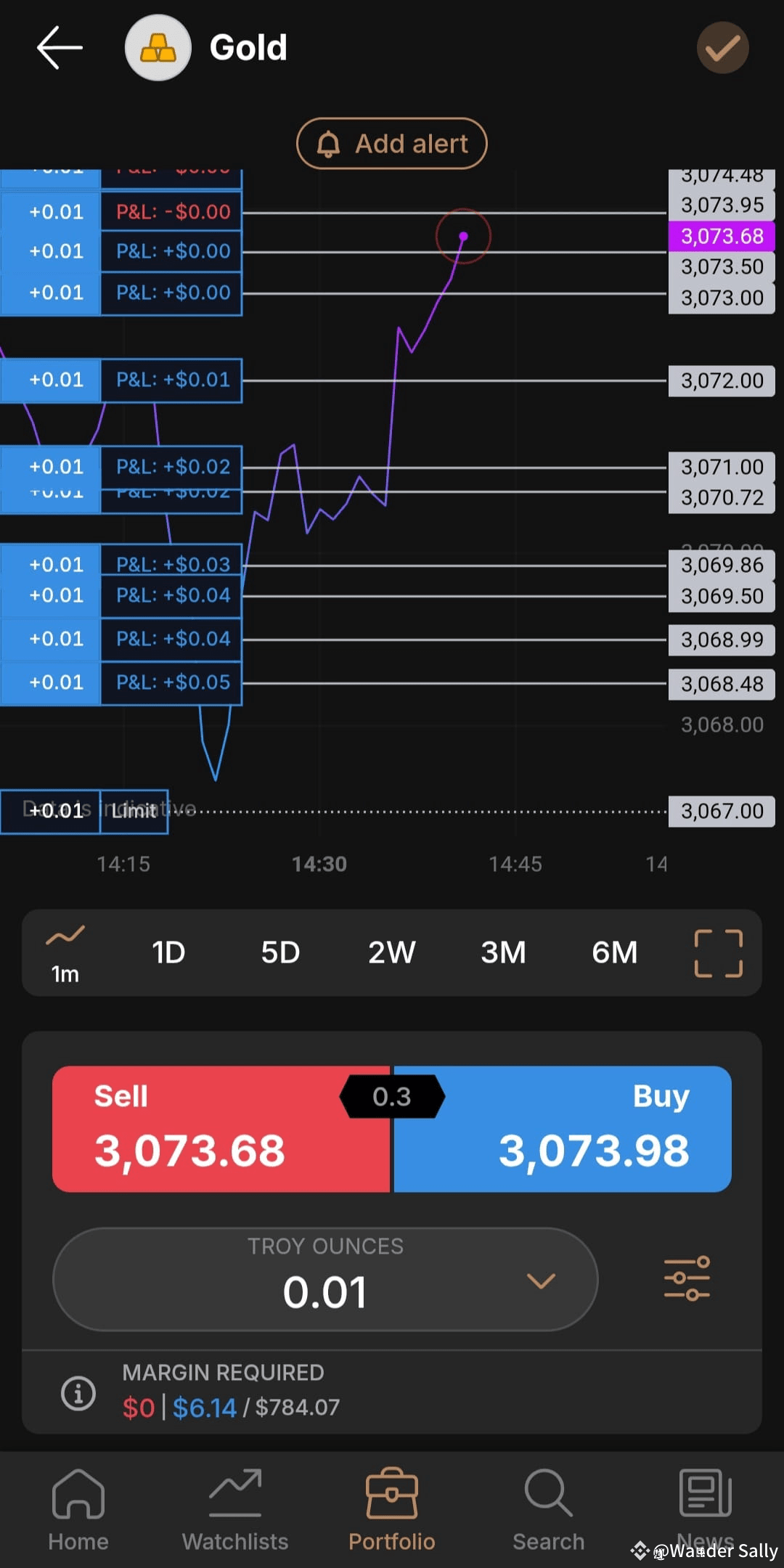Add alert for Gold
The height and width of the screenshot is (1568, 784).
pyautogui.click(x=391, y=144)
